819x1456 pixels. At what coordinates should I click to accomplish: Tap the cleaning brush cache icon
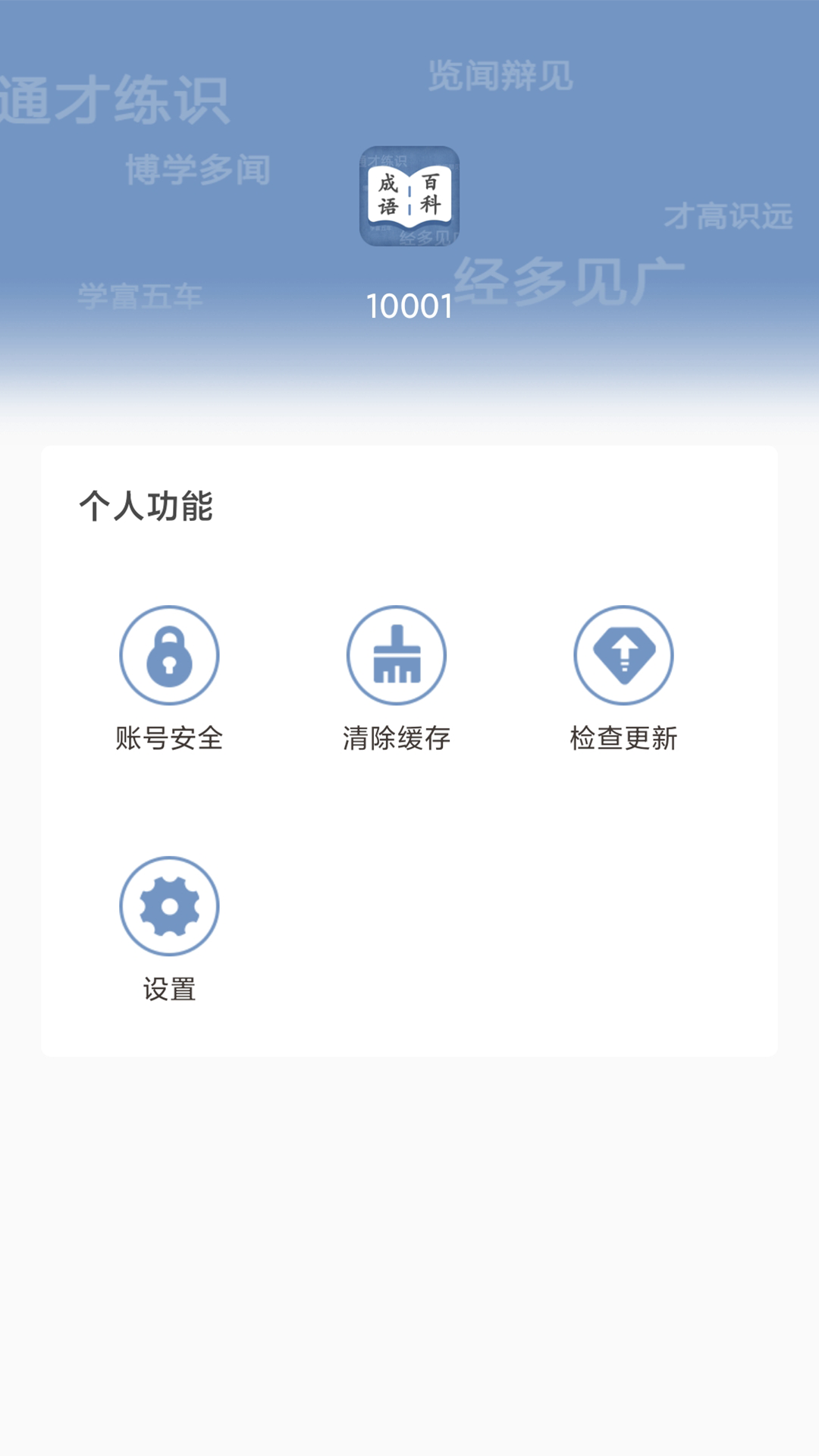(x=397, y=654)
